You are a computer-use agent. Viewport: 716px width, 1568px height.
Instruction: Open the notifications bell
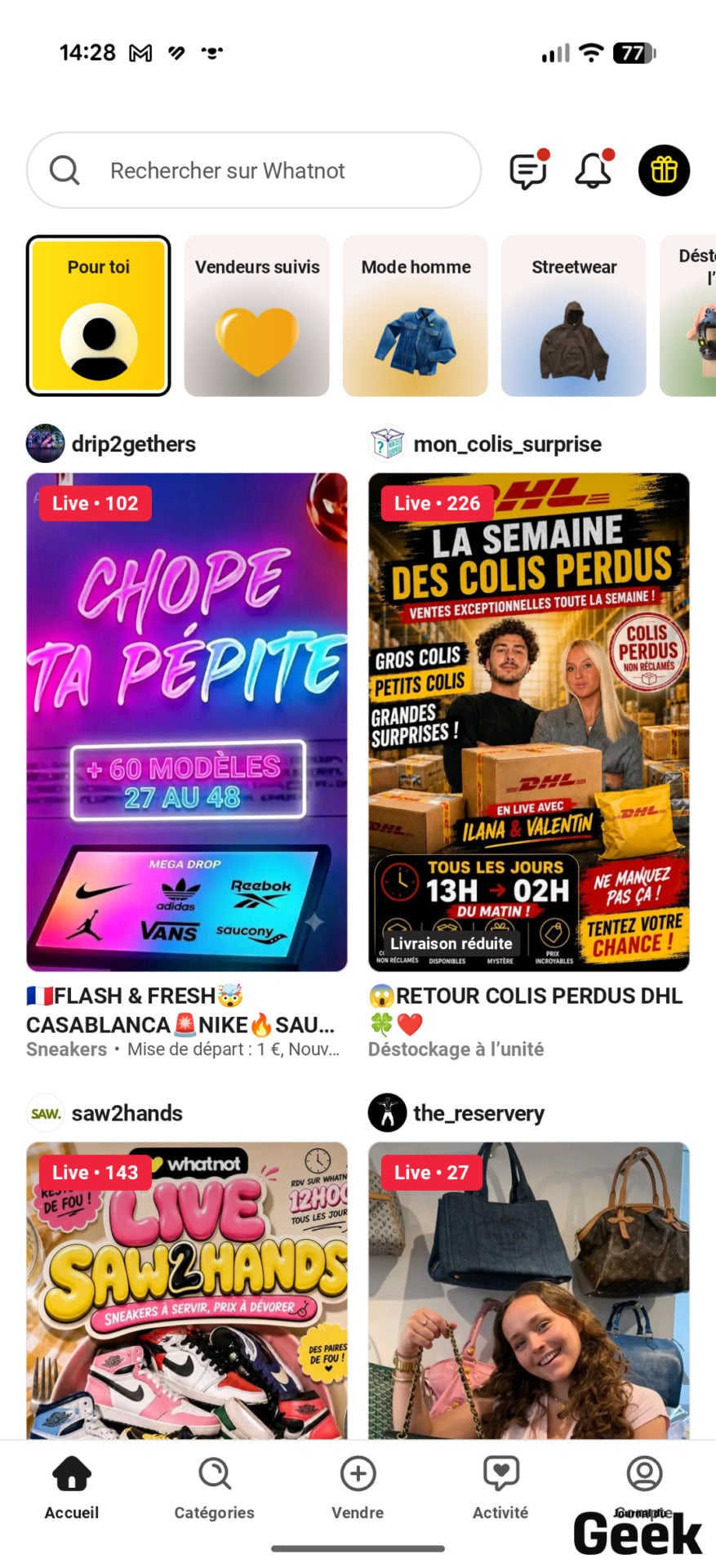coord(594,170)
